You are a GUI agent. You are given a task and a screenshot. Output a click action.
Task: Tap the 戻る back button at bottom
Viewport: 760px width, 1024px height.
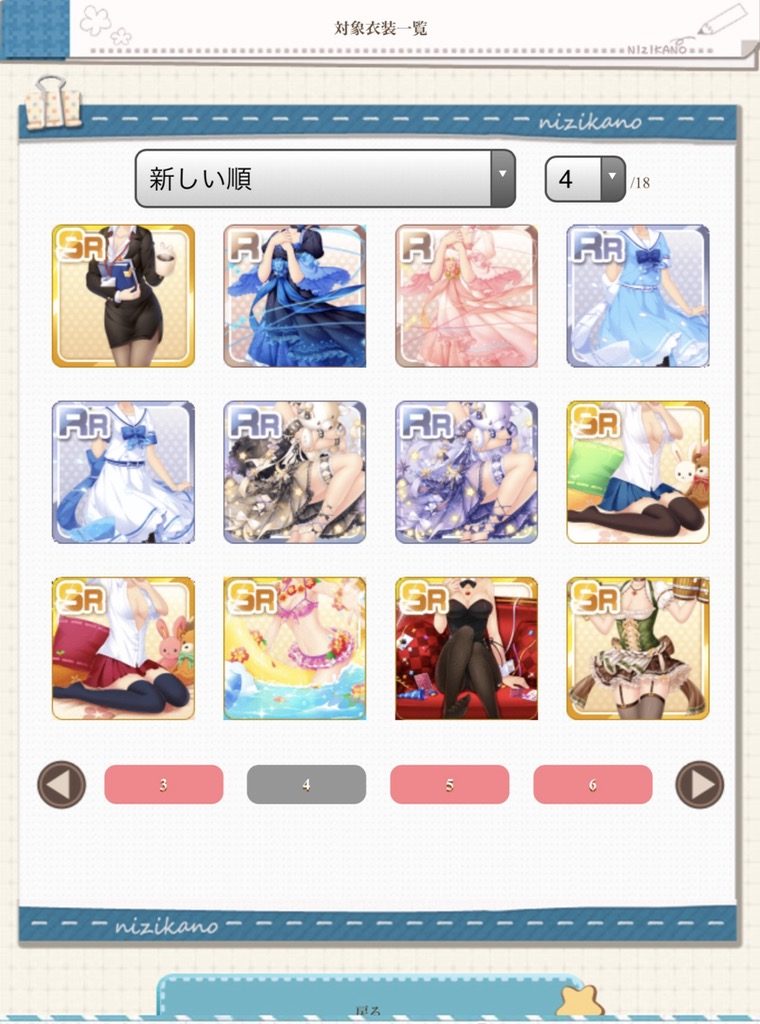pyautogui.click(x=370, y=1005)
